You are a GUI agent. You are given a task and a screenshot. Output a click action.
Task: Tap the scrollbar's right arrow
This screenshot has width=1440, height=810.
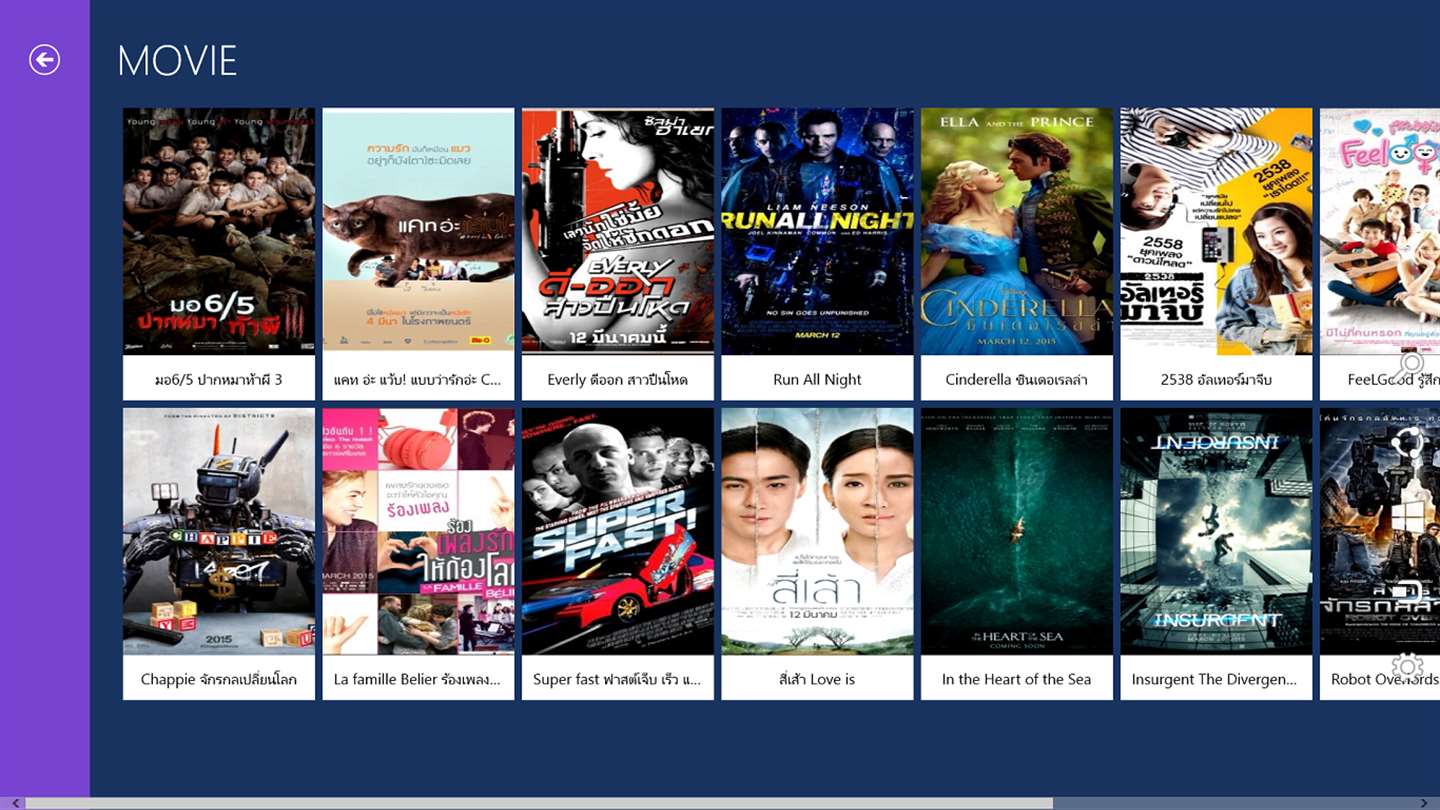(x=1425, y=803)
